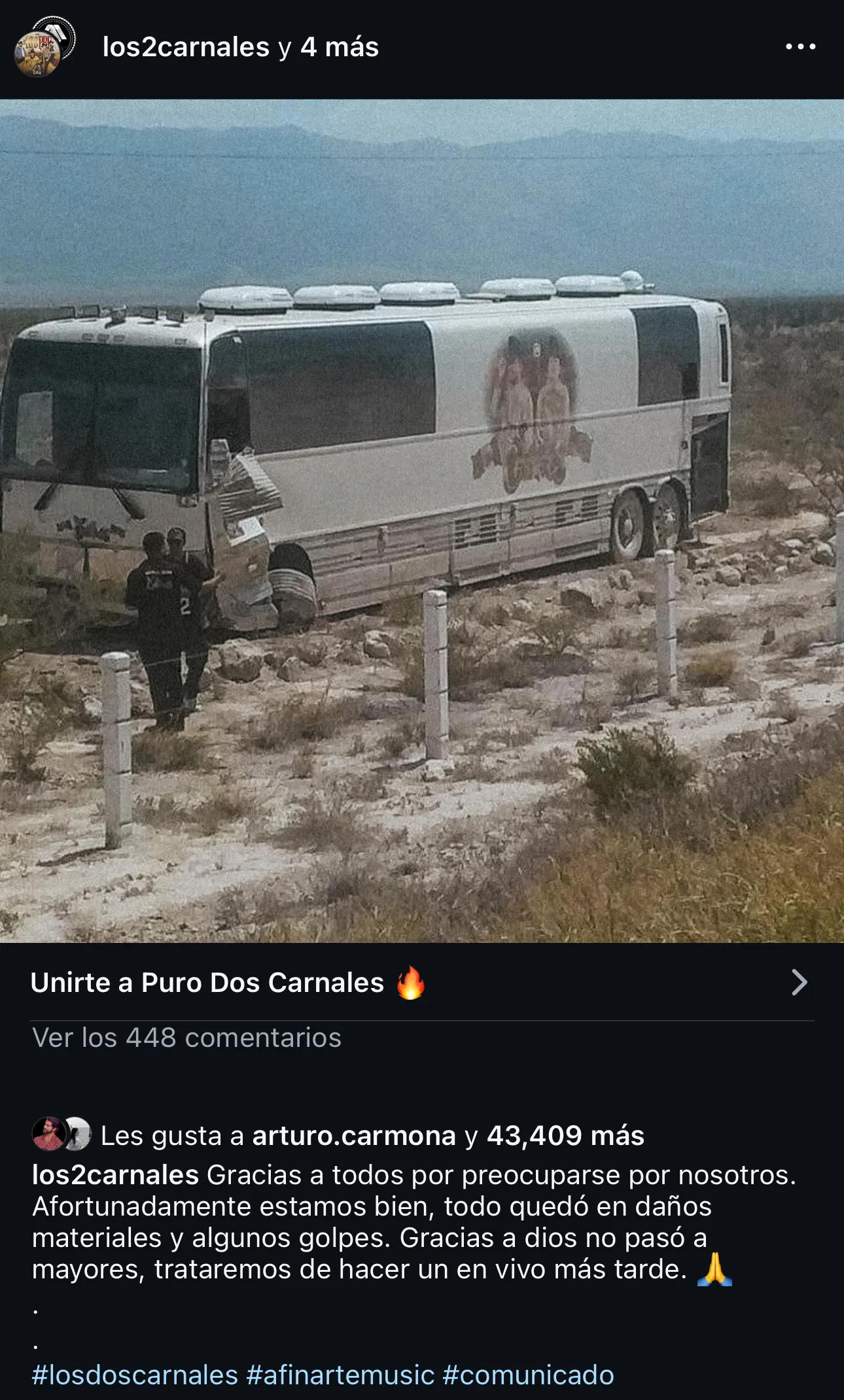This screenshot has height=1400, width=844.
Task: See the 43,409 más likes list
Action: [565, 1136]
